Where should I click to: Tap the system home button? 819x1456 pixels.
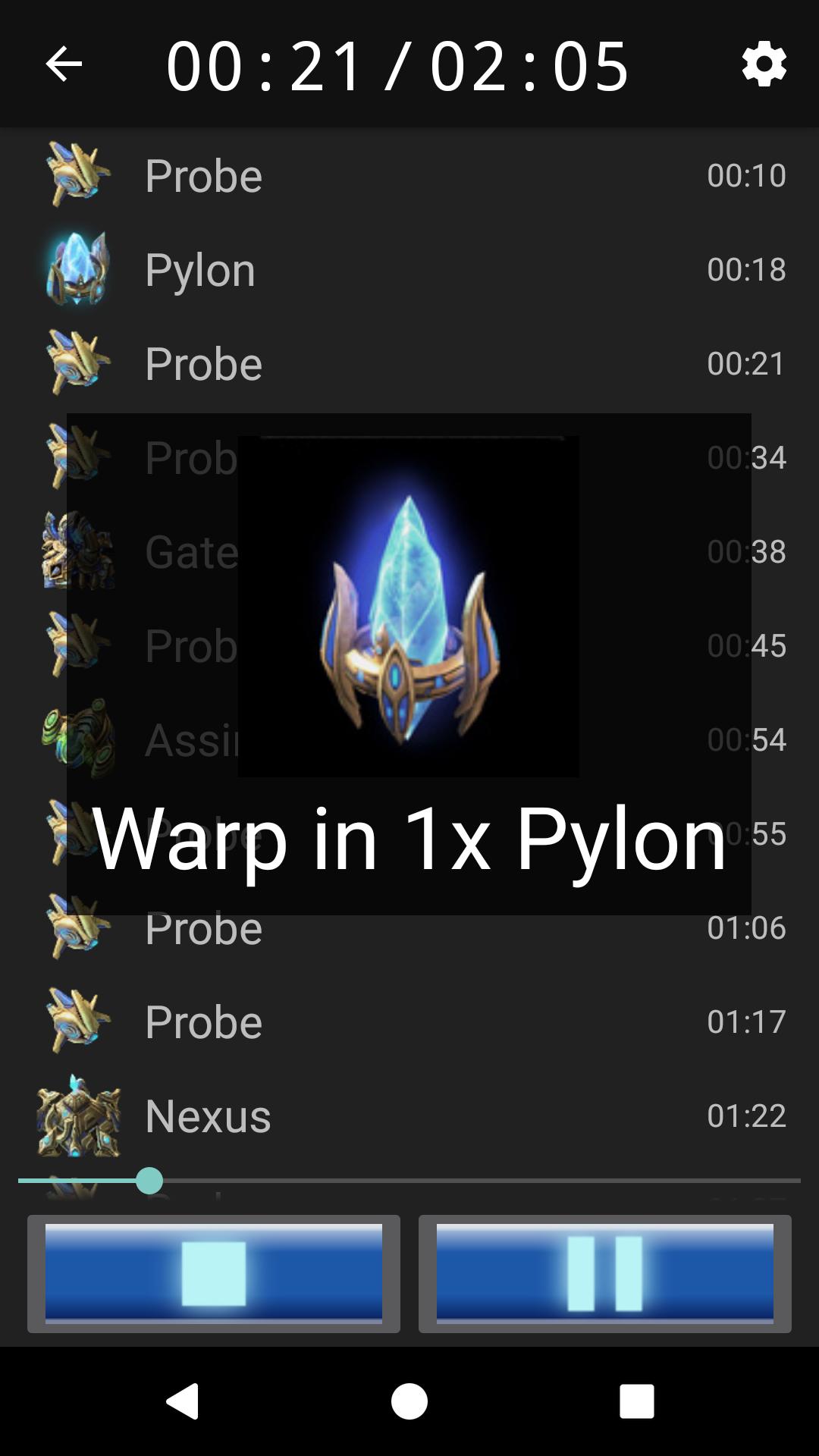[x=409, y=1401]
